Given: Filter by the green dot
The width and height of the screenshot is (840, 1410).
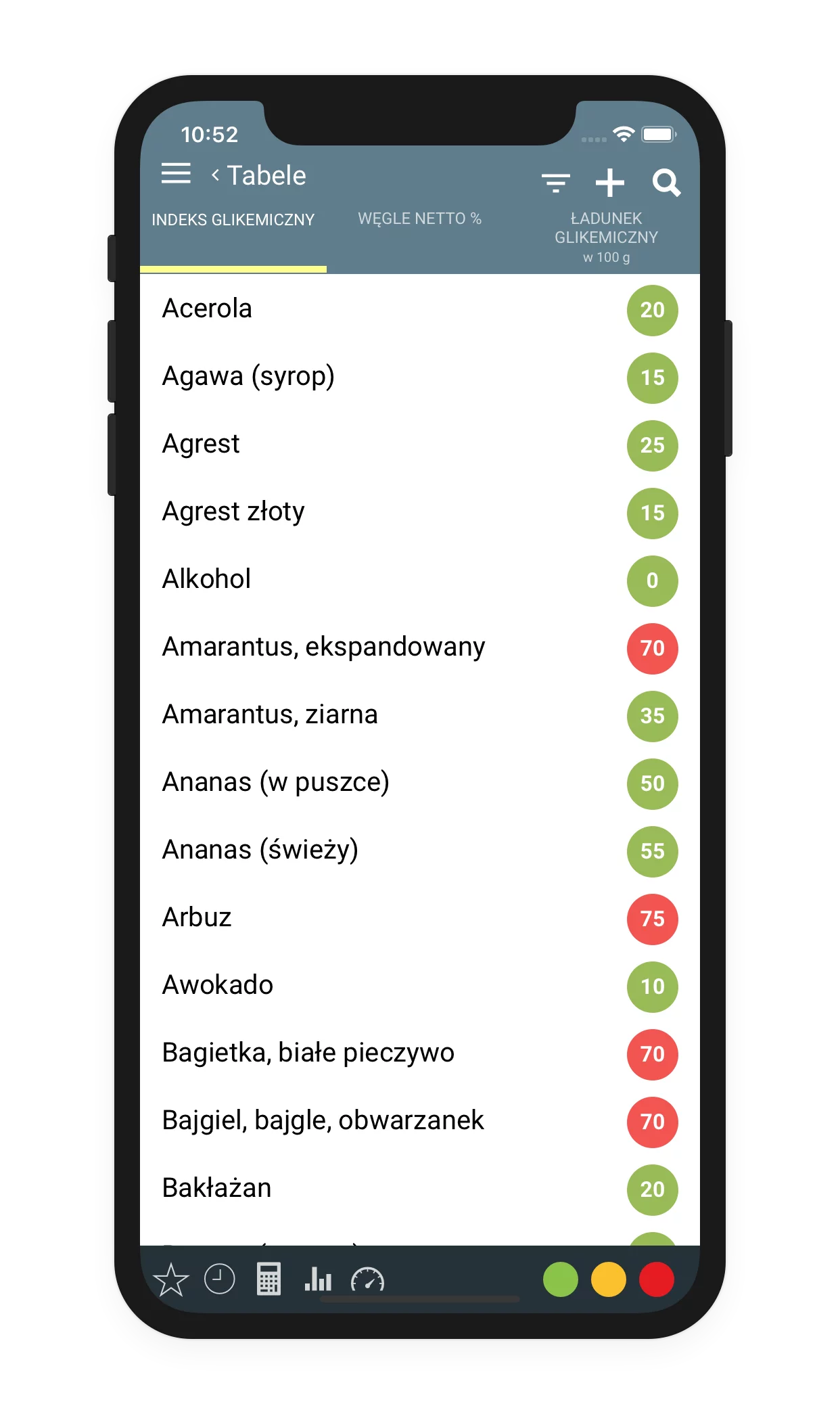Looking at the screenshot, I should (561, 1279).
